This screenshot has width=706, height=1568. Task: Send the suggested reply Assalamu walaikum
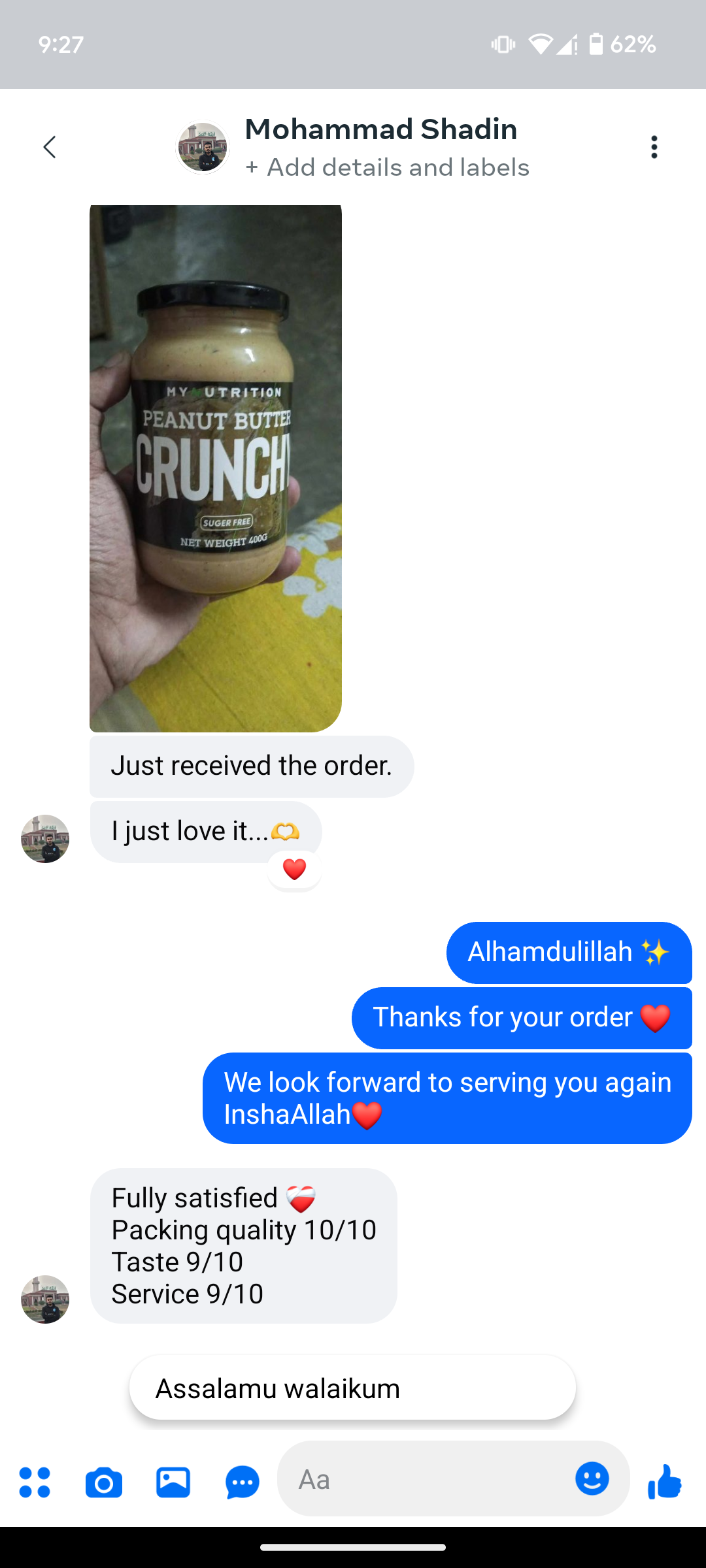(x=352, y=1388)
